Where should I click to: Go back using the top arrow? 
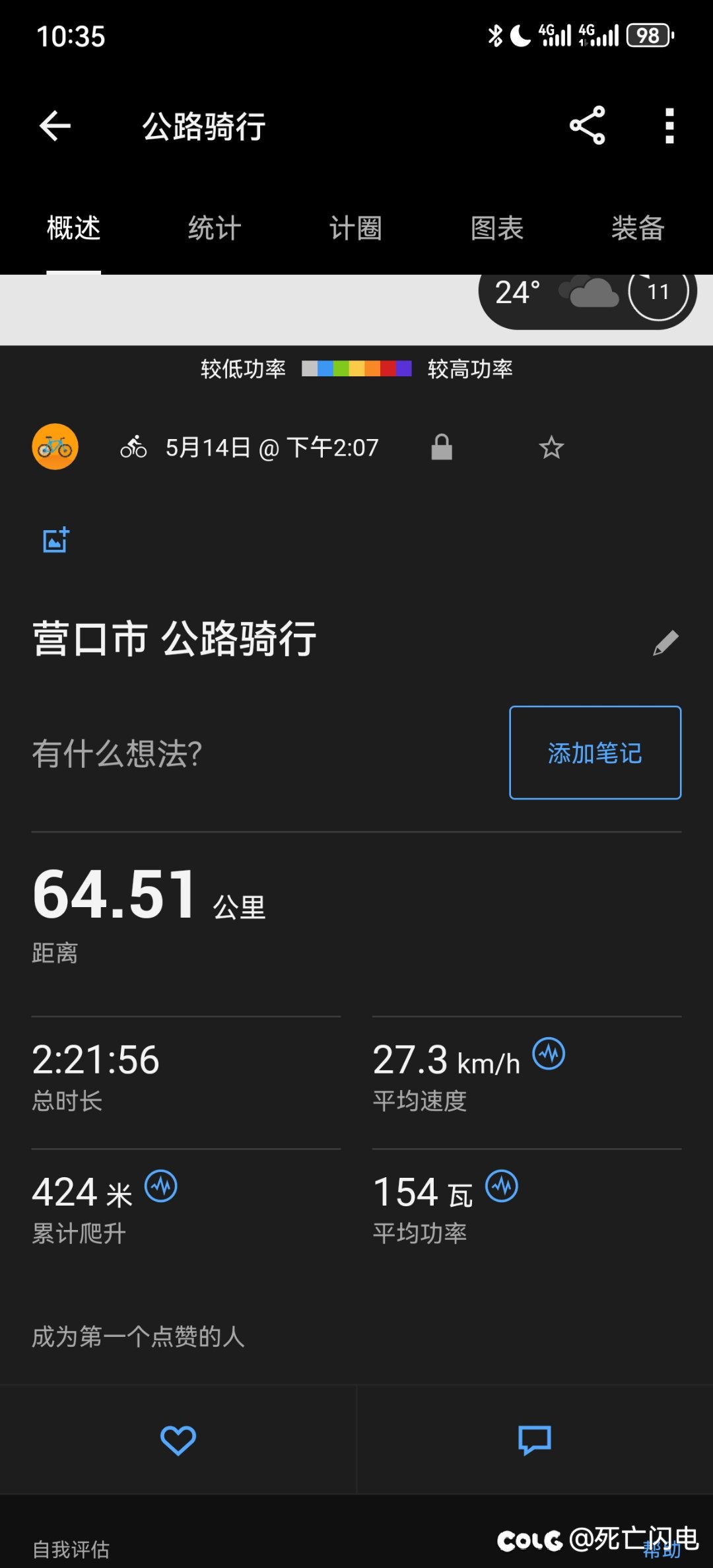(x=55, y=125)
